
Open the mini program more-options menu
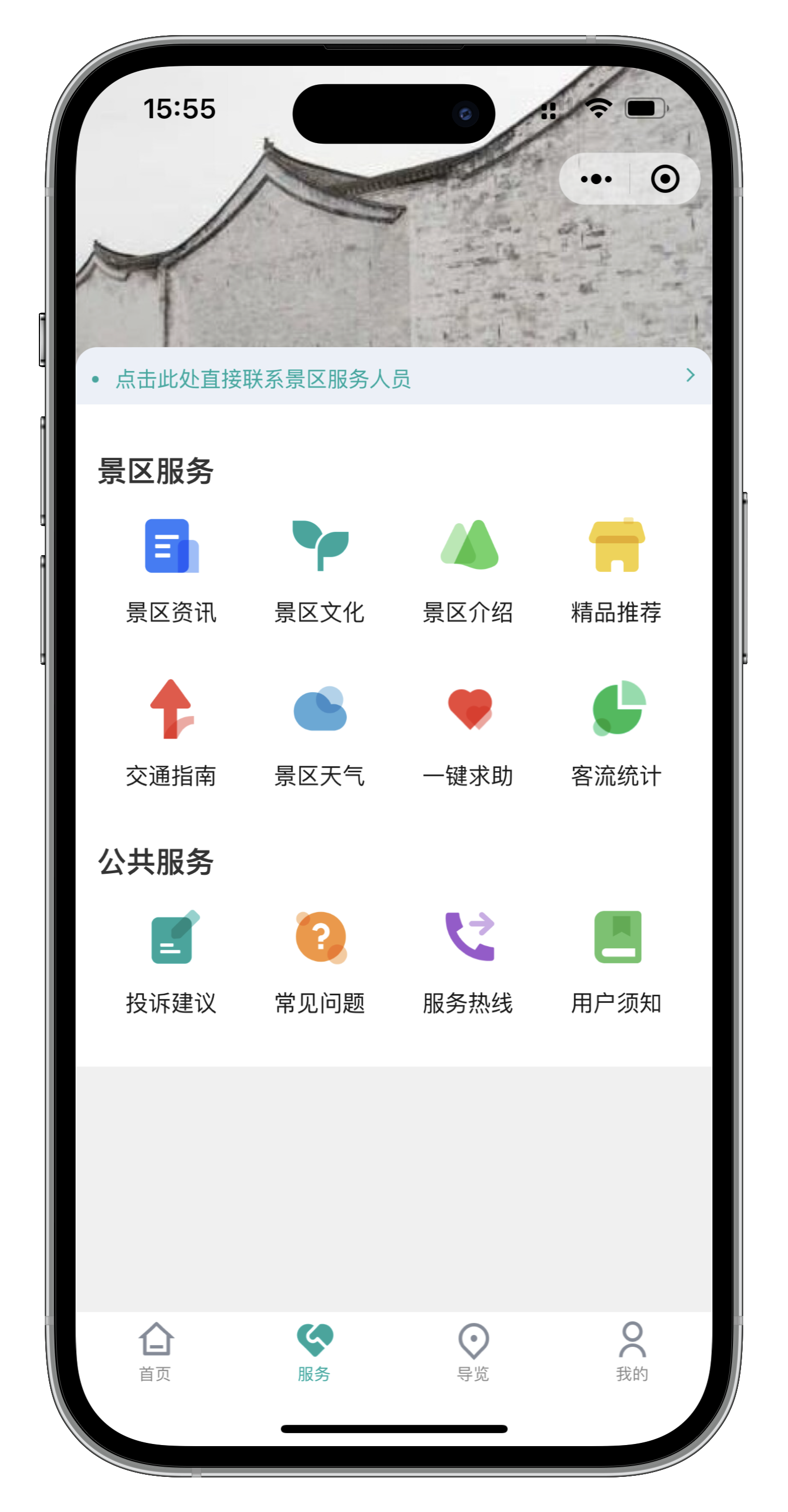click(x=595, y=179)
